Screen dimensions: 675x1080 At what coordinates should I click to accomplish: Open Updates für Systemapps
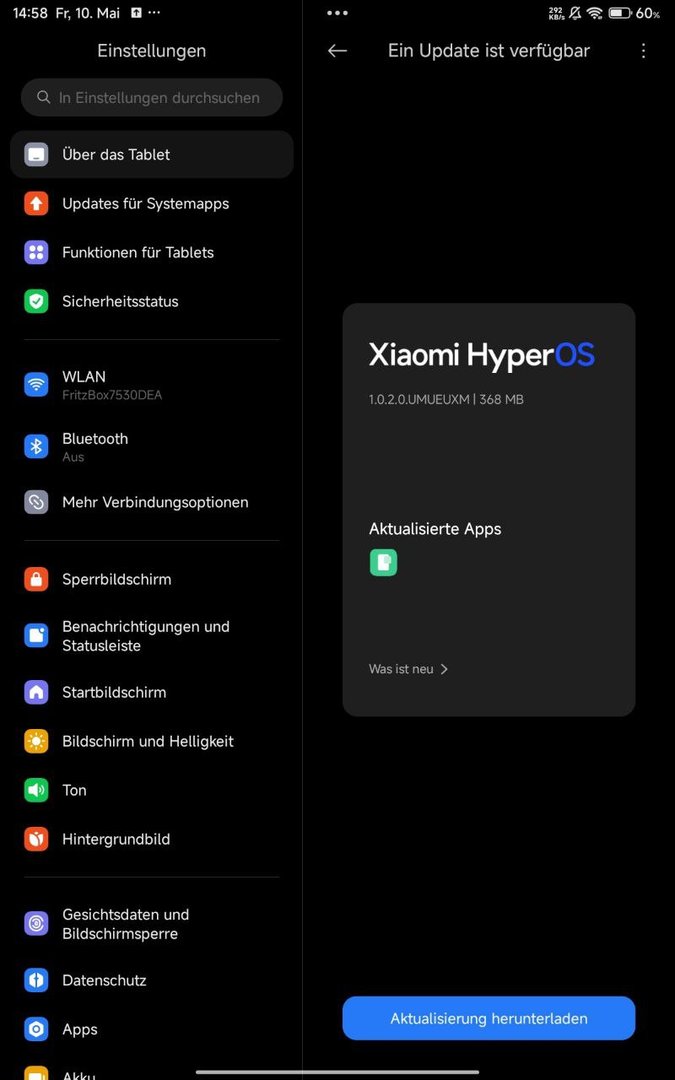tap(145, 203)
